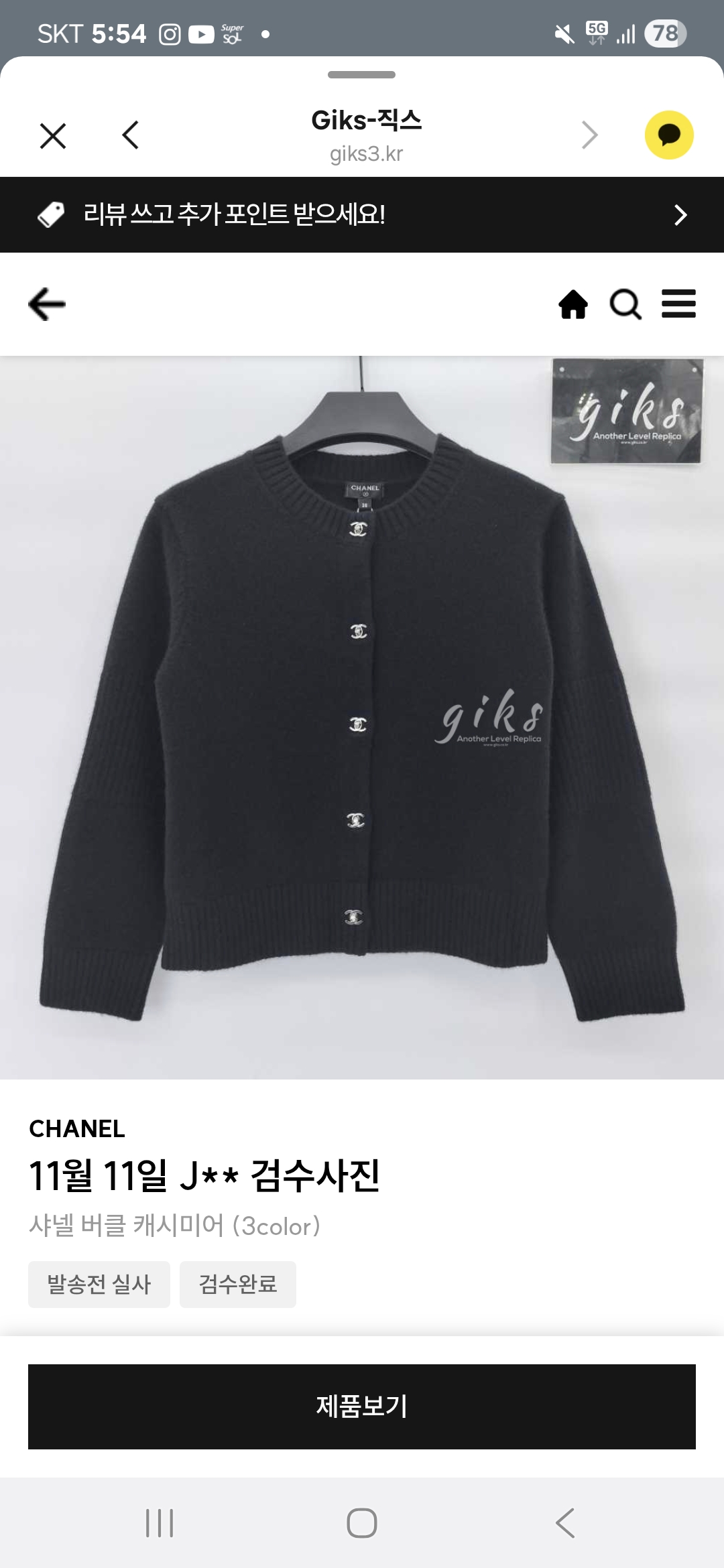Open the shop search
Image resolution: width=724 pixels, height=1568 pixels.
(625, 304)
